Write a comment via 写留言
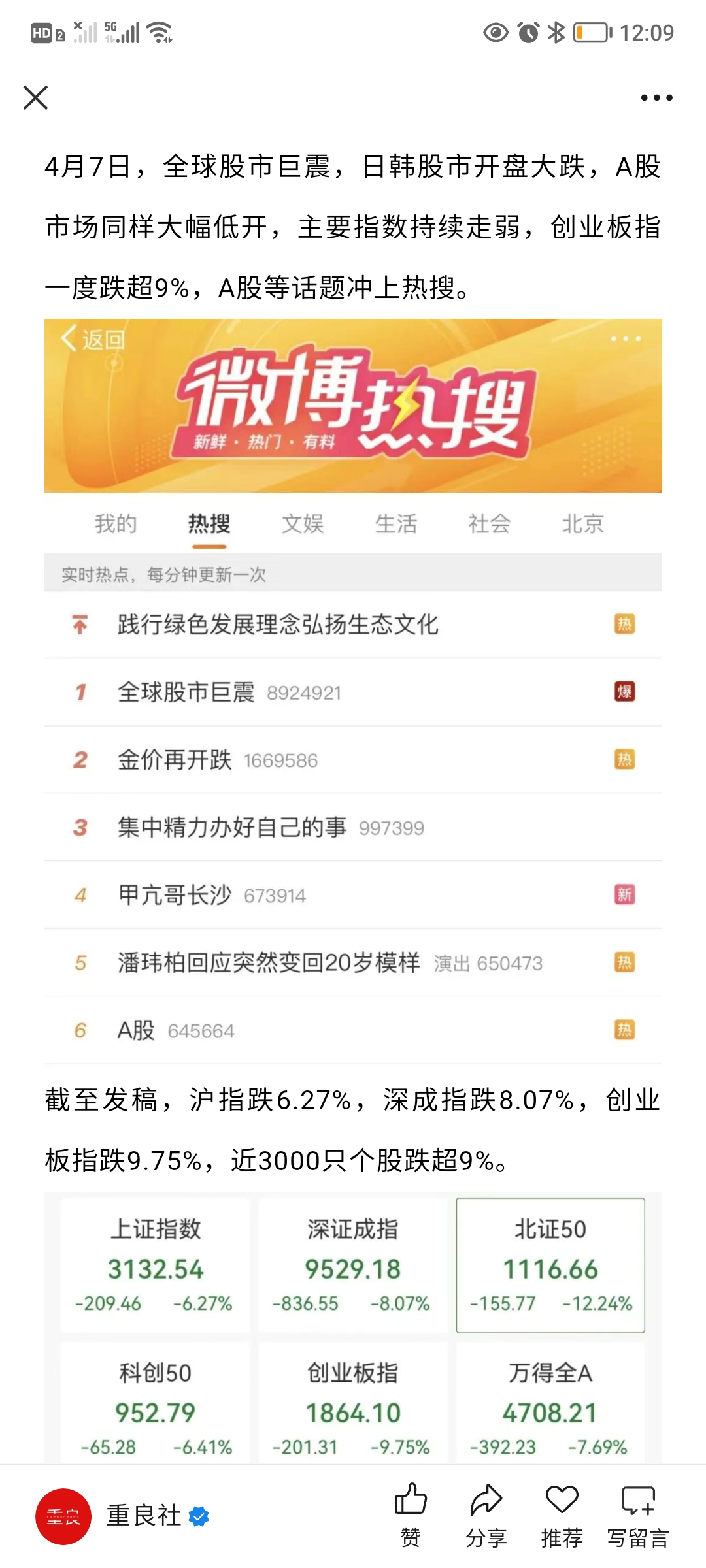 tap(637, 1516)
